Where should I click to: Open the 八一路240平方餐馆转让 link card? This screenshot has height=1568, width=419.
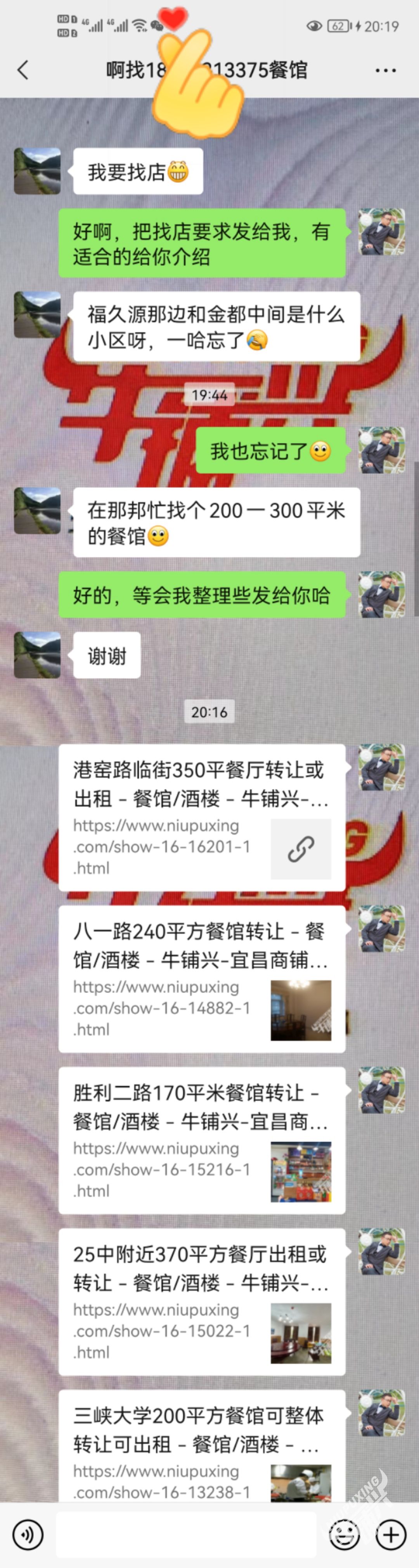click(x=202, y=979)
